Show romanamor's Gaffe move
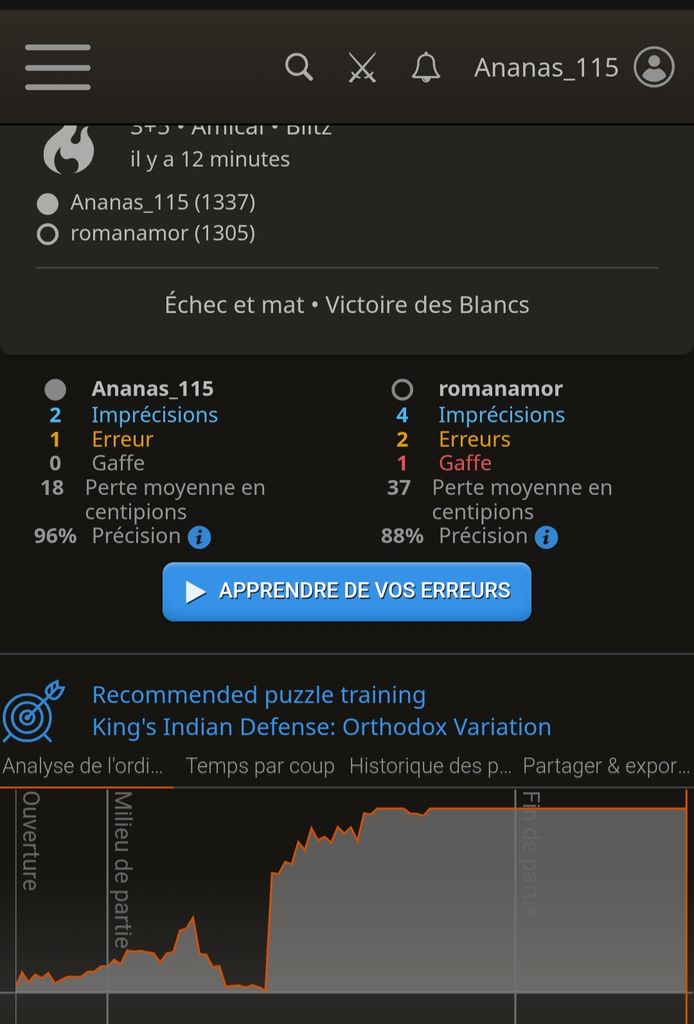 465,463
